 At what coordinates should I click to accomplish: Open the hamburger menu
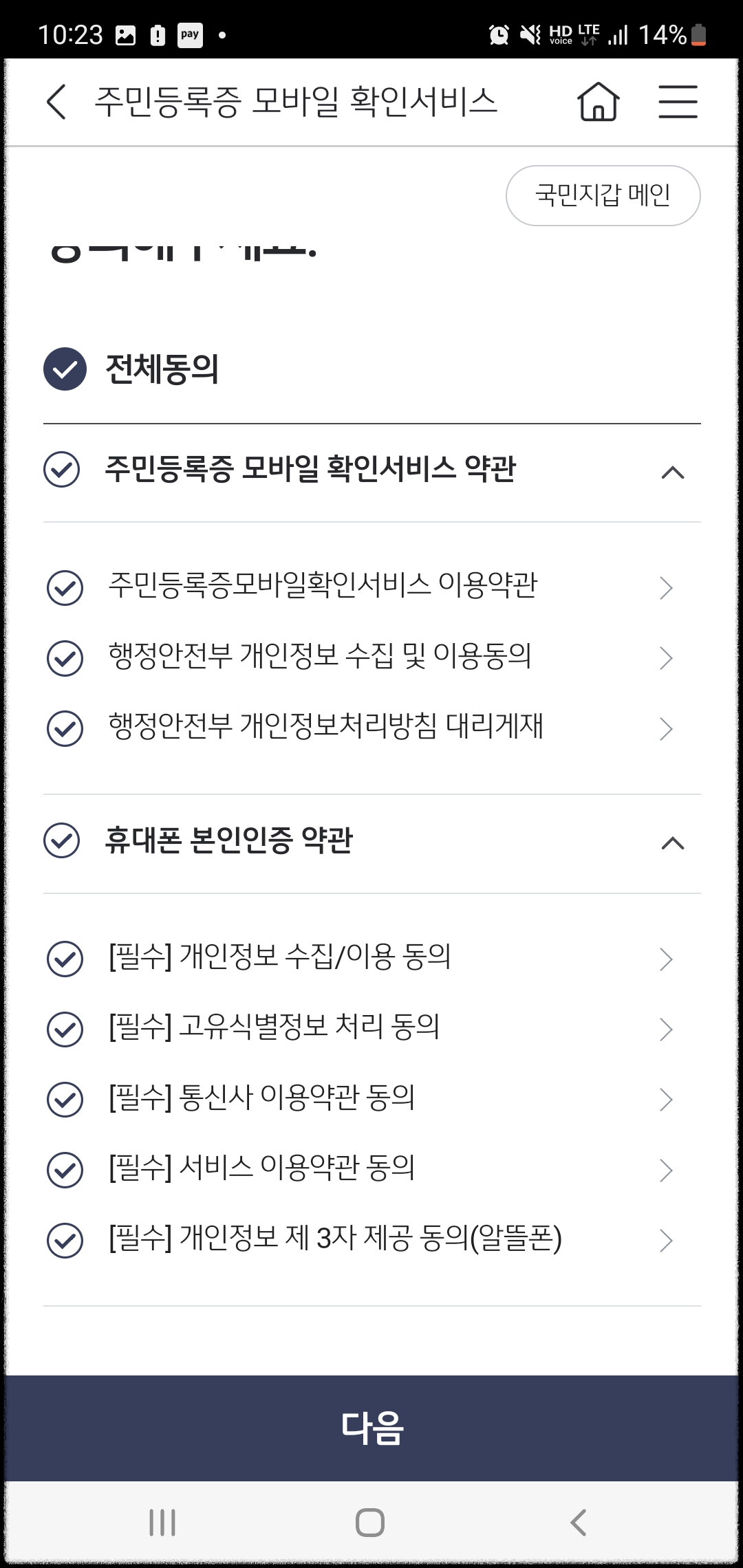click(678, 102)
